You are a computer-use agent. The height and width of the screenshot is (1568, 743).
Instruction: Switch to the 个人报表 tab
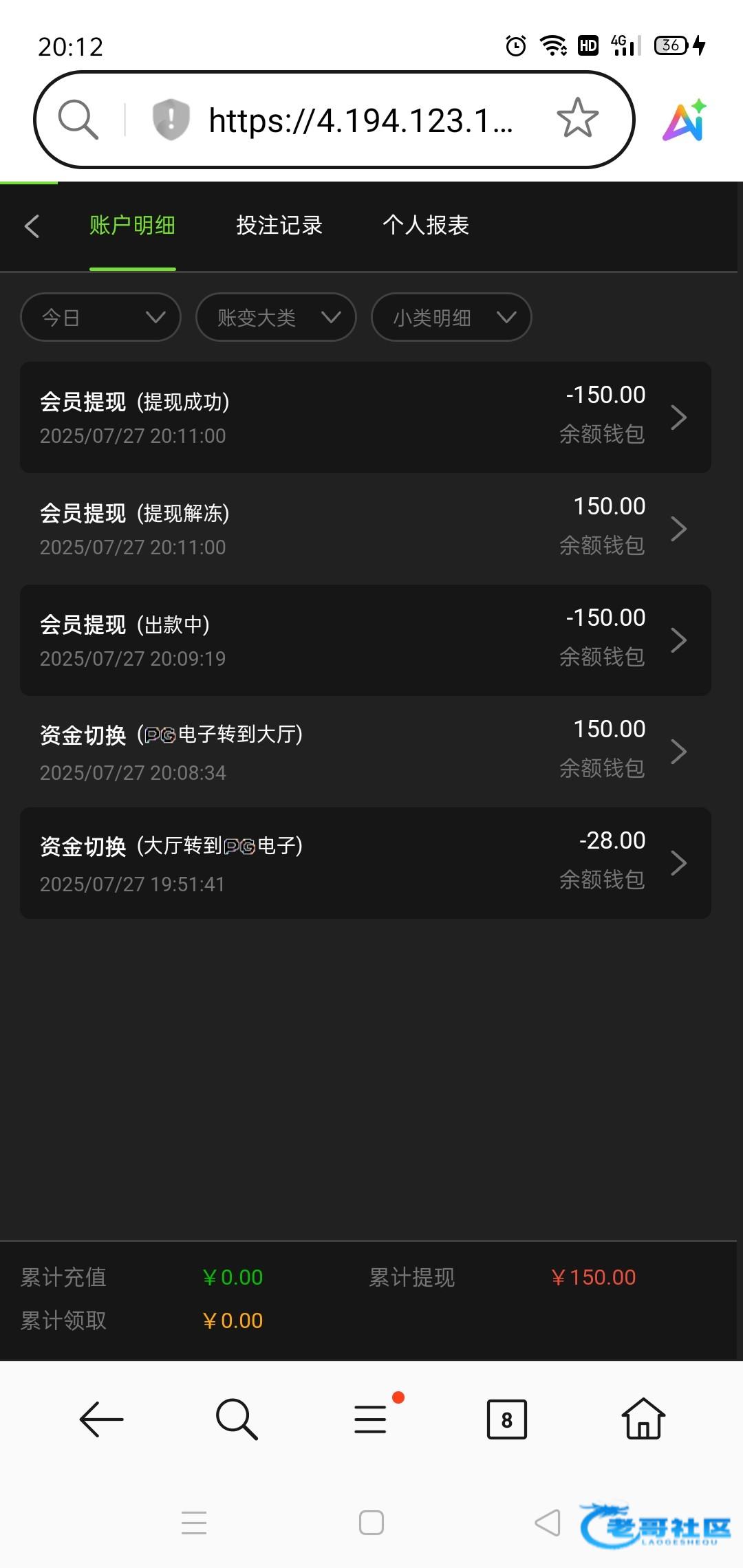click(x=425, y=226)
